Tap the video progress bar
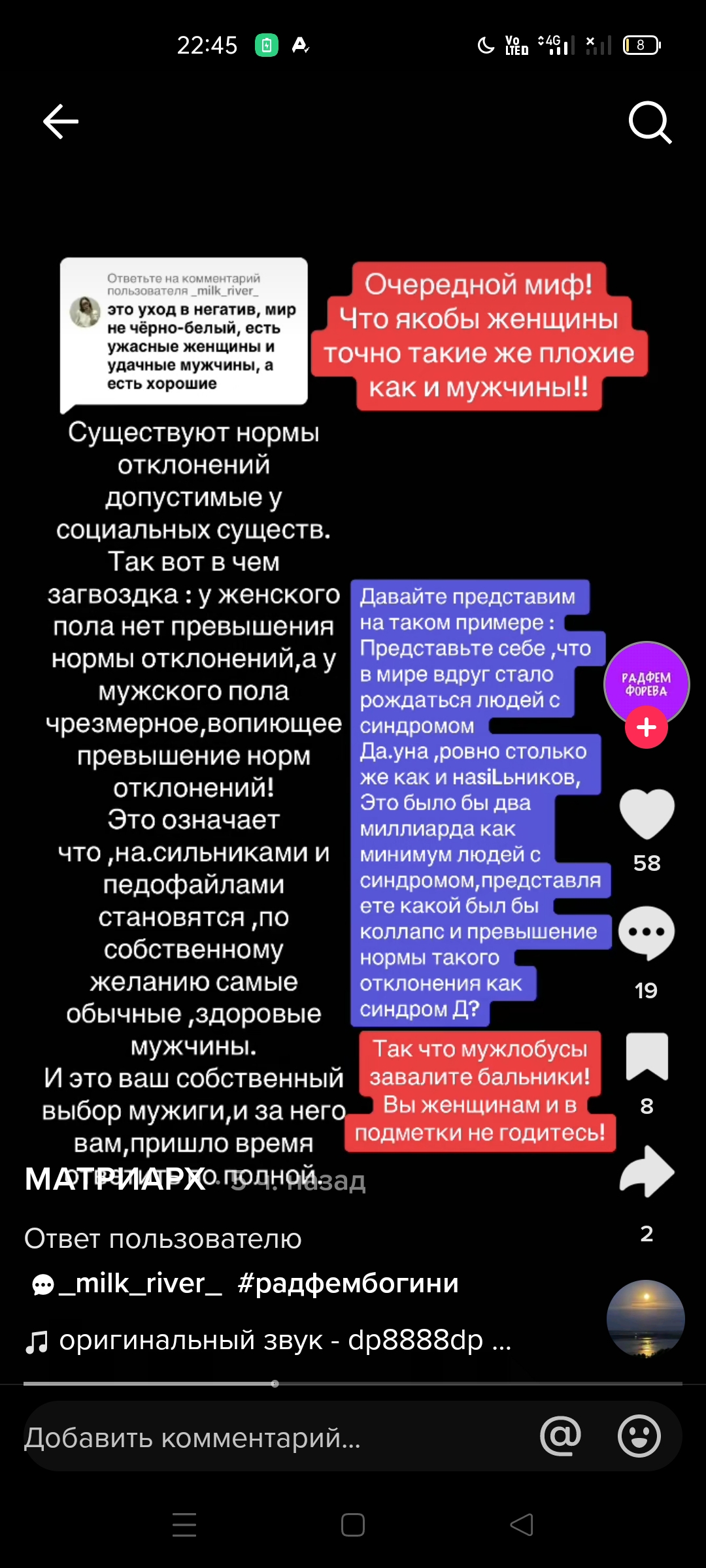 pyautogui.click(x=353, y=1383)
